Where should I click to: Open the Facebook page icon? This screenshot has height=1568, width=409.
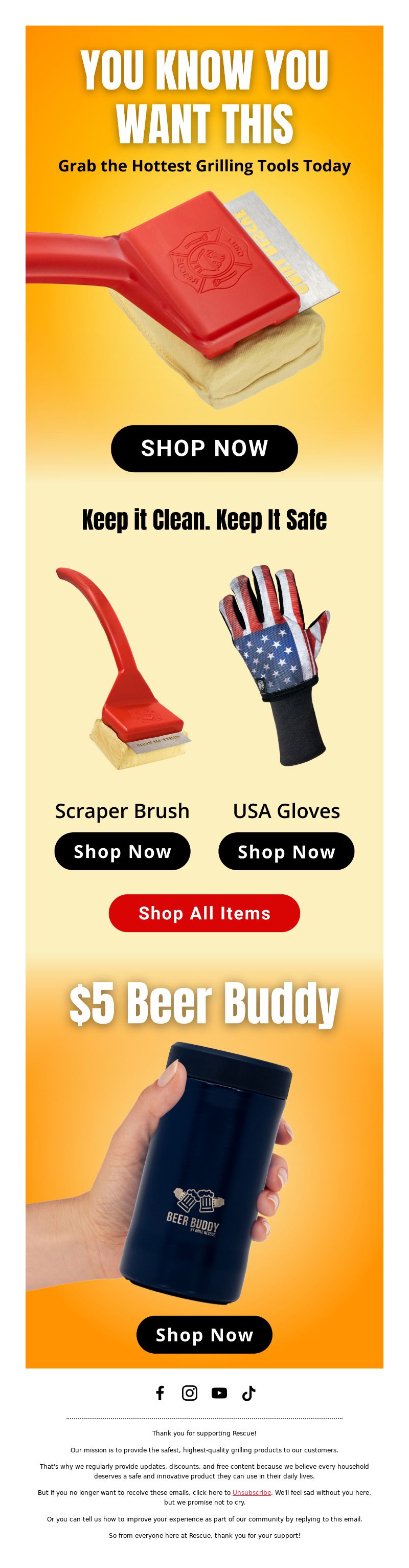(160, 1393)
